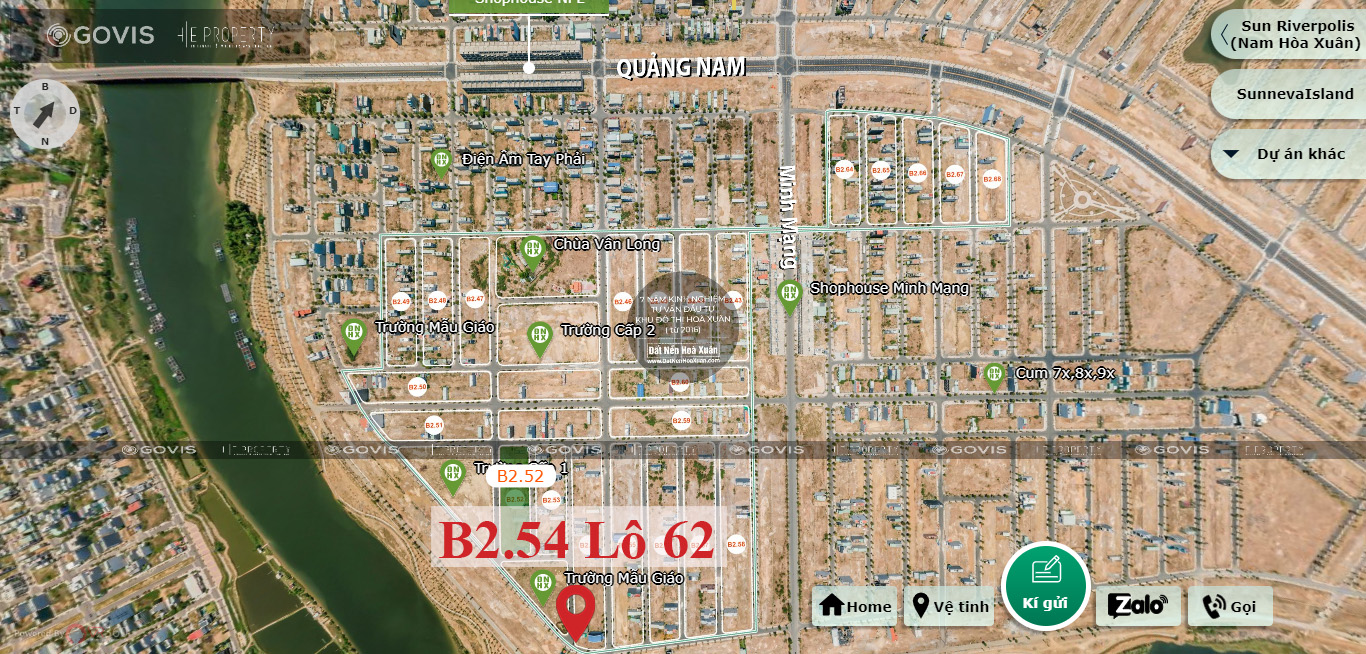Image resolution: width=1366 pixels, height=654 pixels.
Task: Tap Gọi to place a call
Action: tap(1229, 606)
